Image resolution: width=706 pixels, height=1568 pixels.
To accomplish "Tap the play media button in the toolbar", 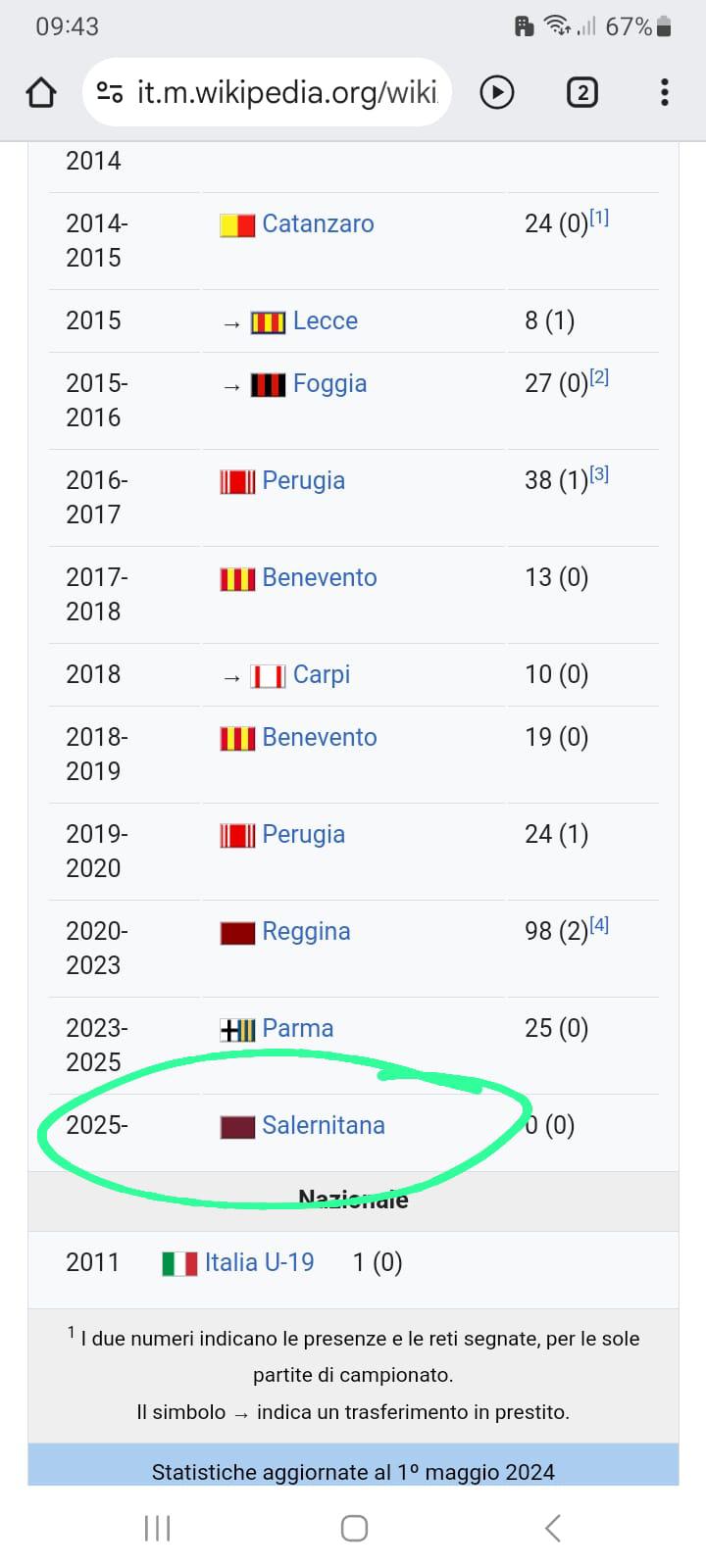I will pyautogui.click(x=497, y=93).
